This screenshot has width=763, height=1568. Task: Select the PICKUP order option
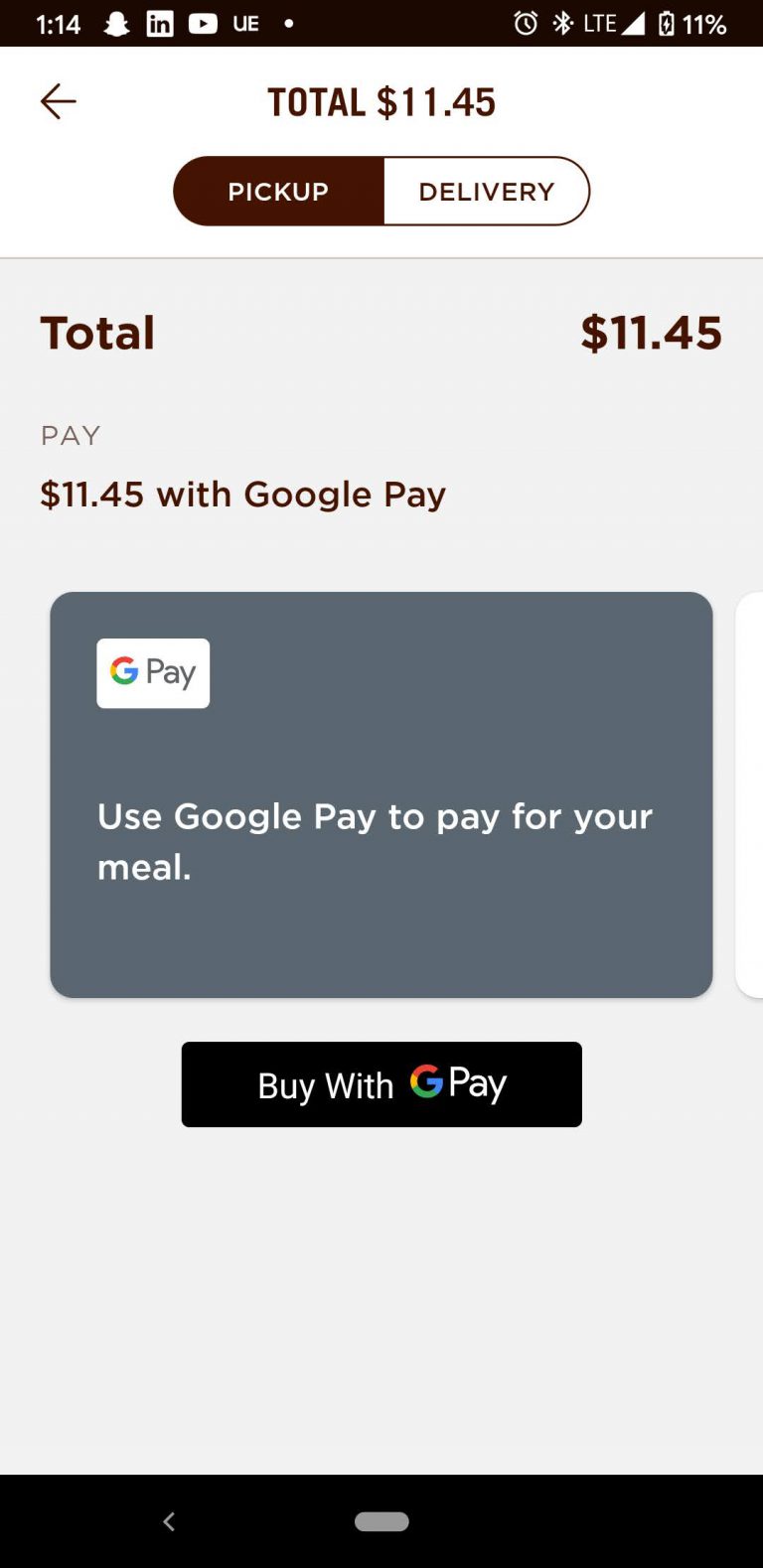(x=278, y=191)
